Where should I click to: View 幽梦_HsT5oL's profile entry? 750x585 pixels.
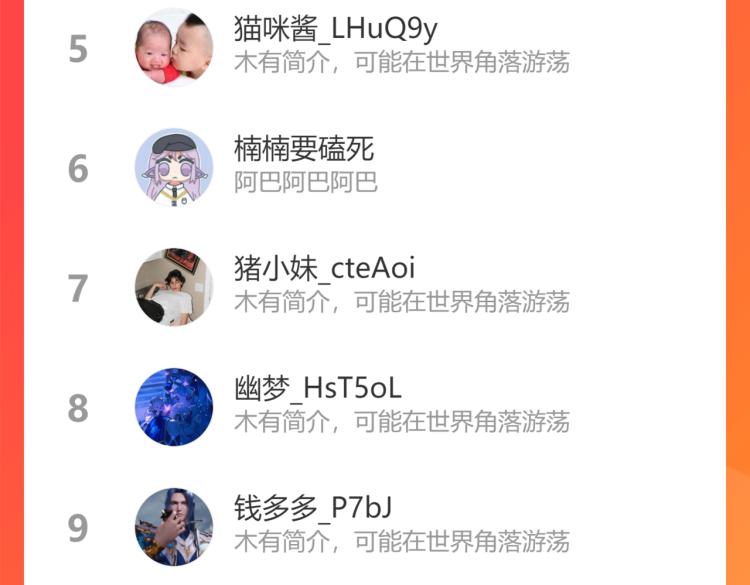[375, 408]
